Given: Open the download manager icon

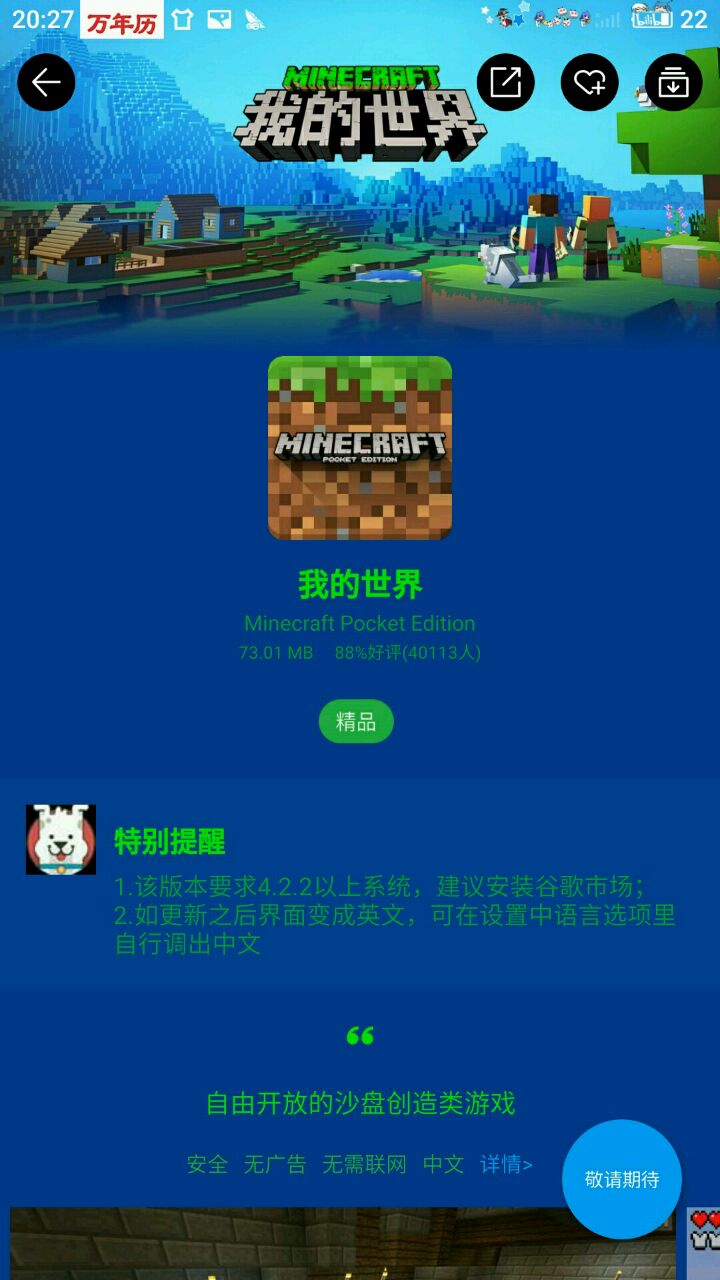Looking at the screenshot, I should tap(674, 82).
